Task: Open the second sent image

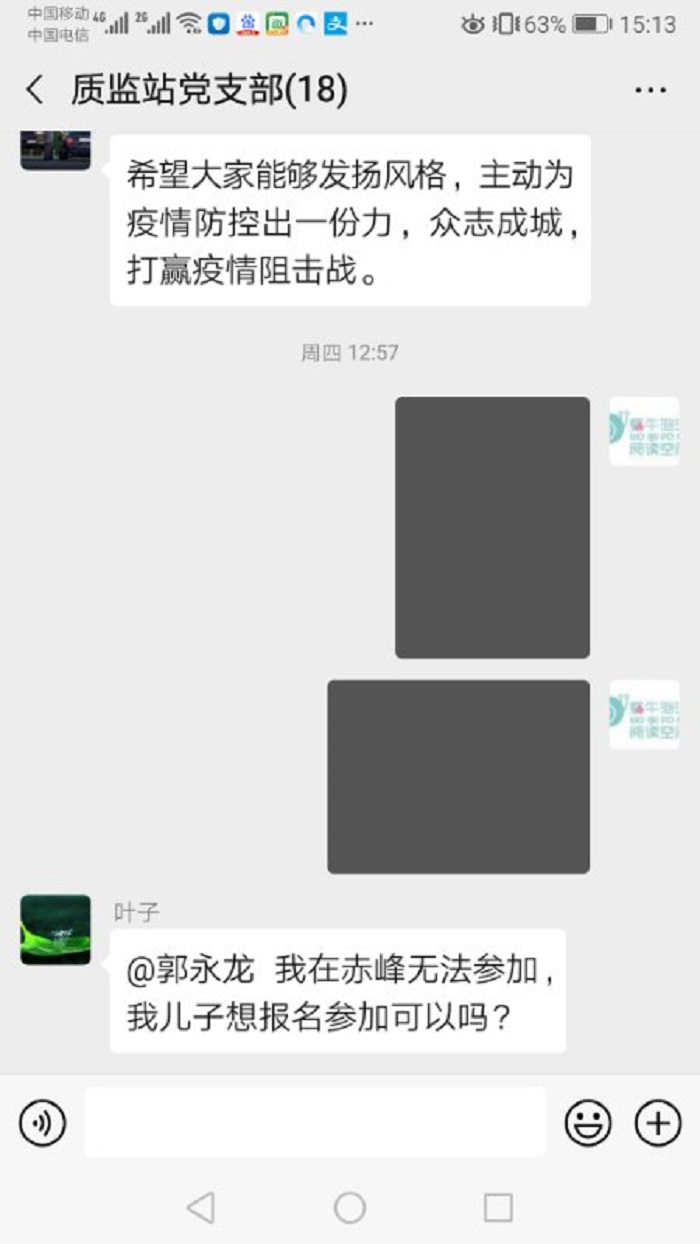Action: (458, 777)
